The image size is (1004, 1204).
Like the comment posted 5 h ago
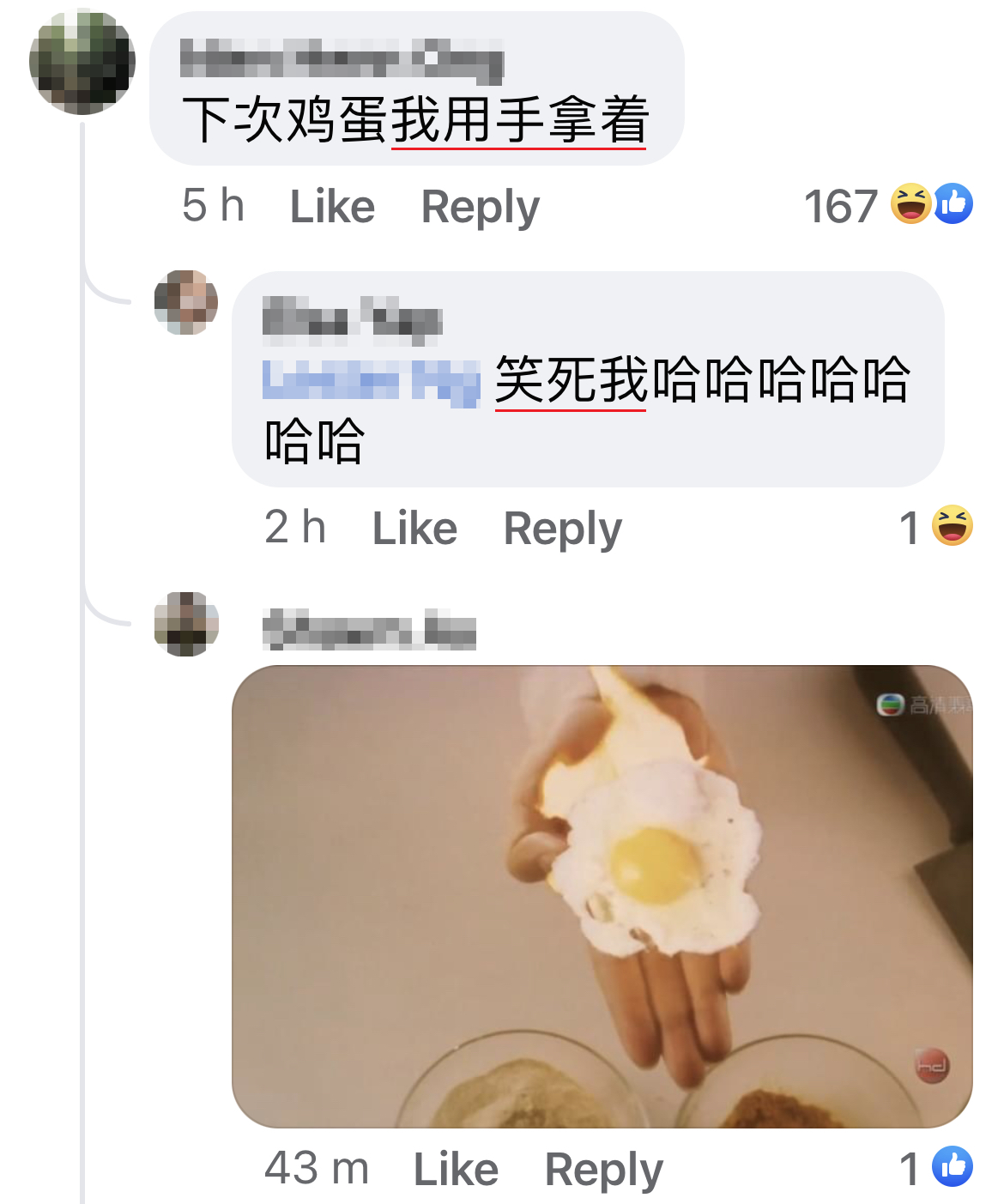click(332, 207)
